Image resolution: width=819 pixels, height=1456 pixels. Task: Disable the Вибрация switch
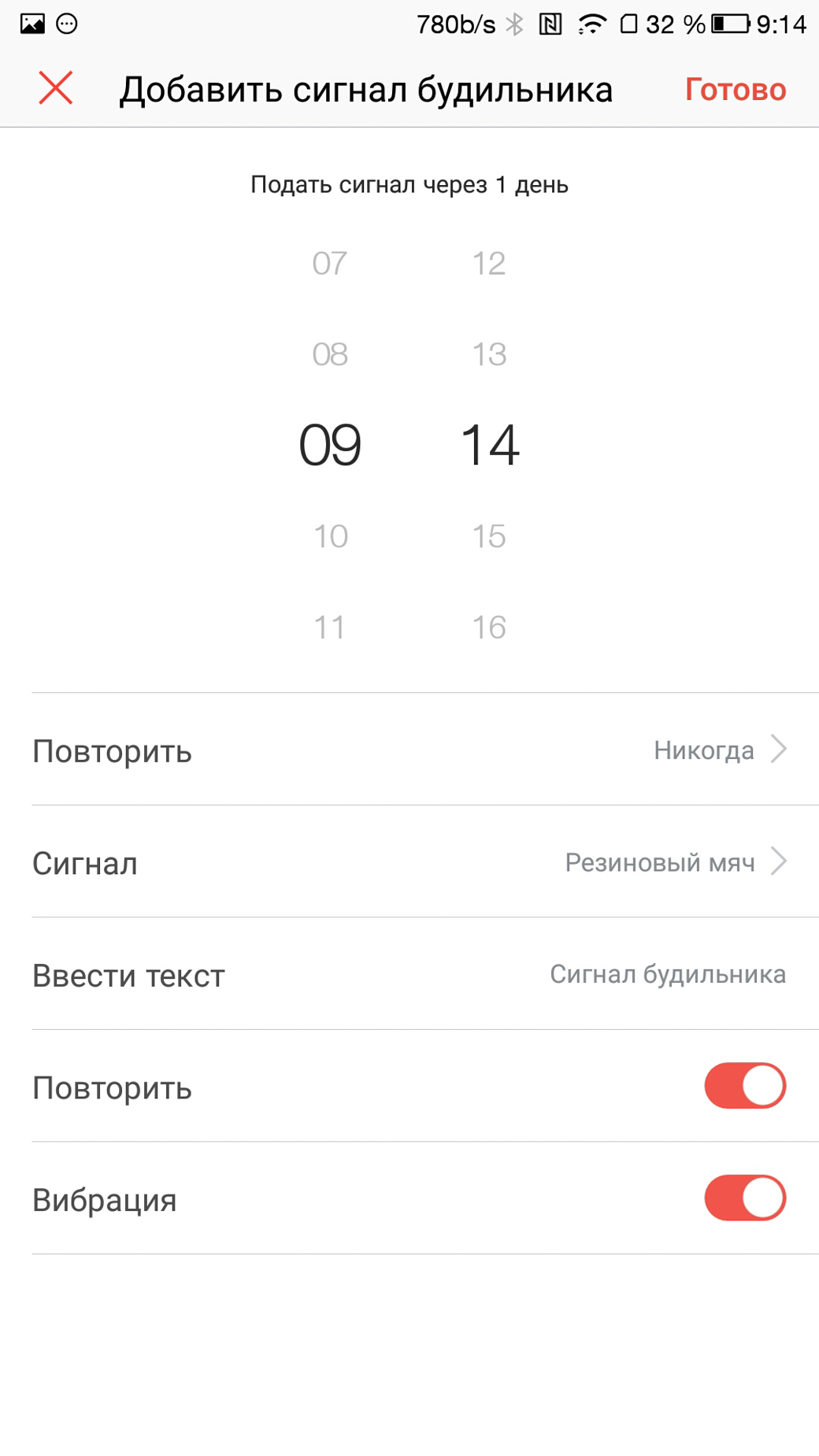point(745,1199)
